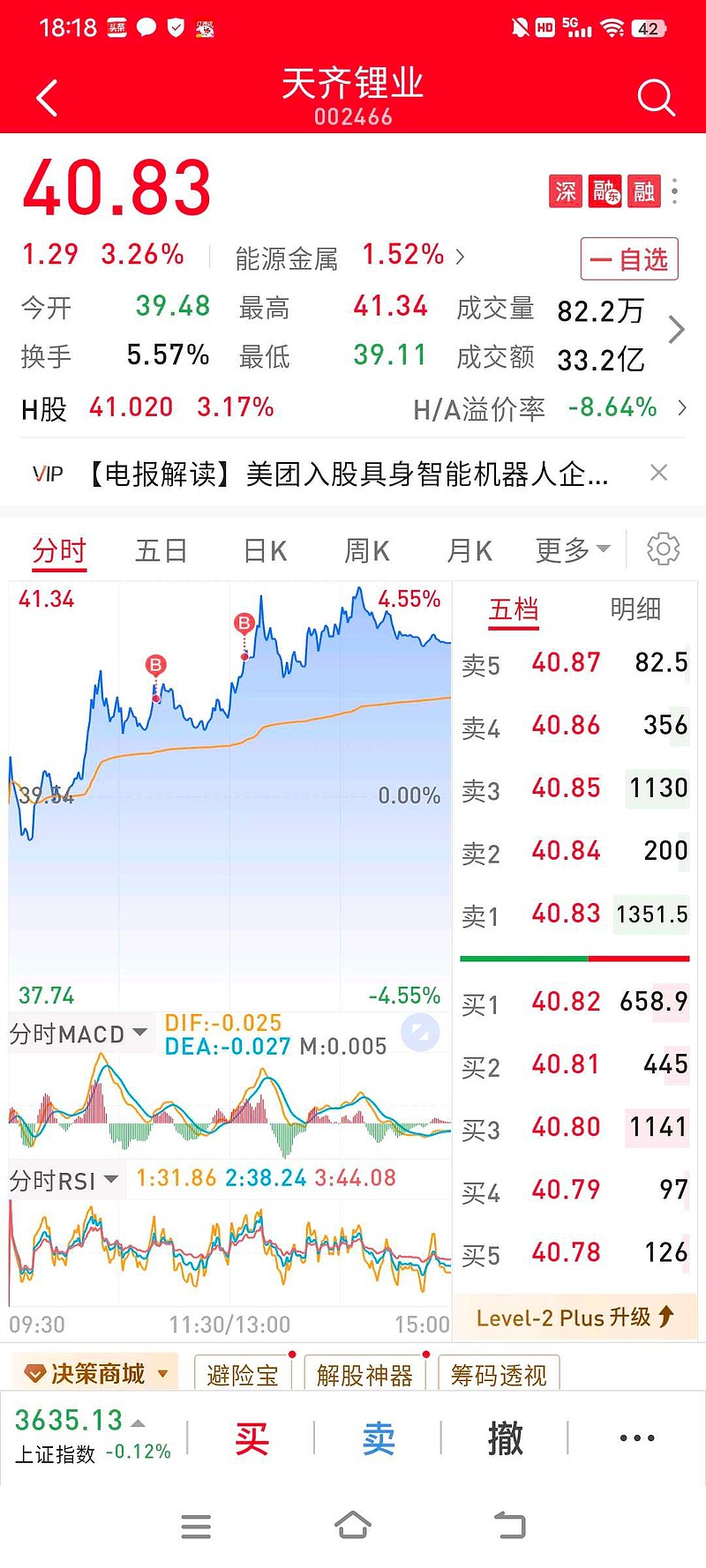The image size is (706, 1568).
Task: Switch to the 五日 chart tab
Action: point(161,551)
